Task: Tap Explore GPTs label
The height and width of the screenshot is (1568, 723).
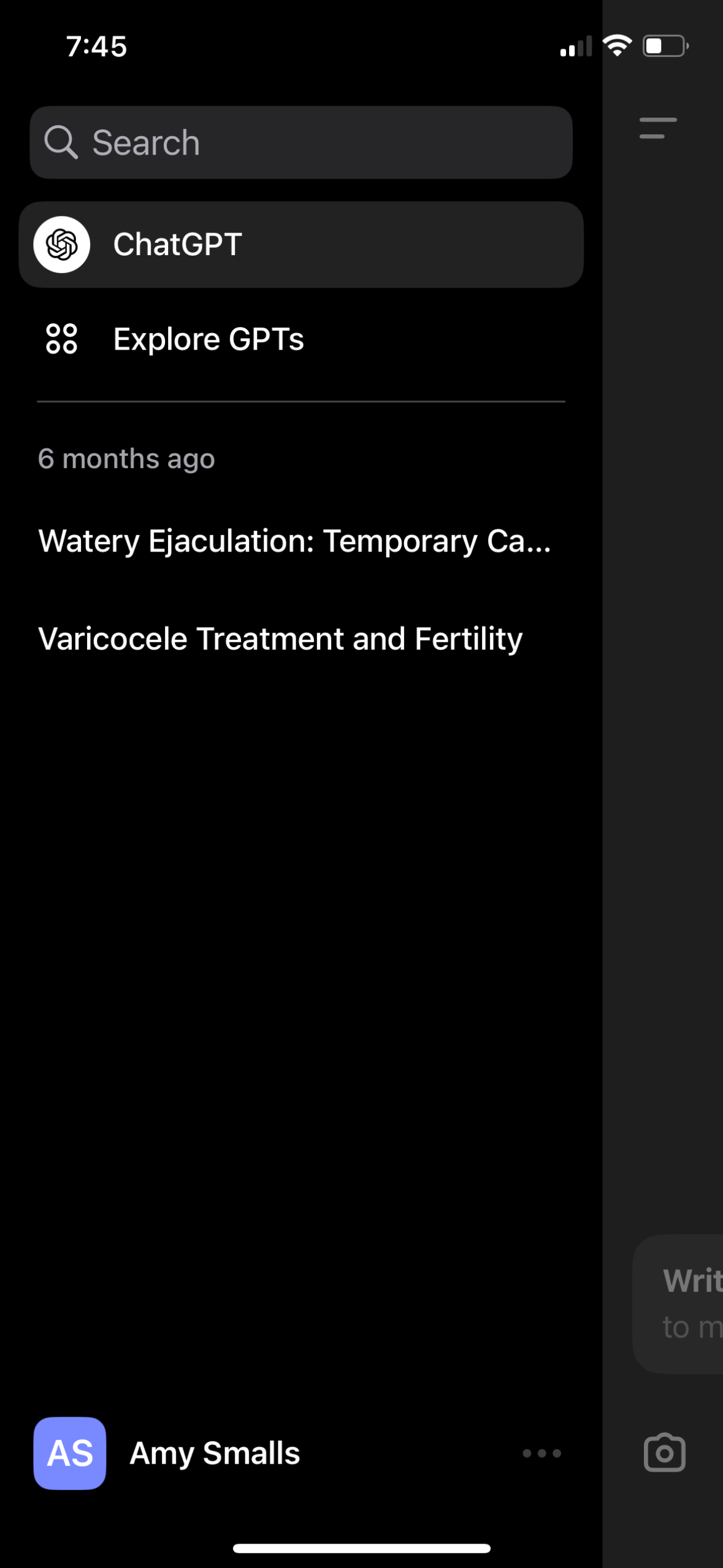Action: (208, 339)
